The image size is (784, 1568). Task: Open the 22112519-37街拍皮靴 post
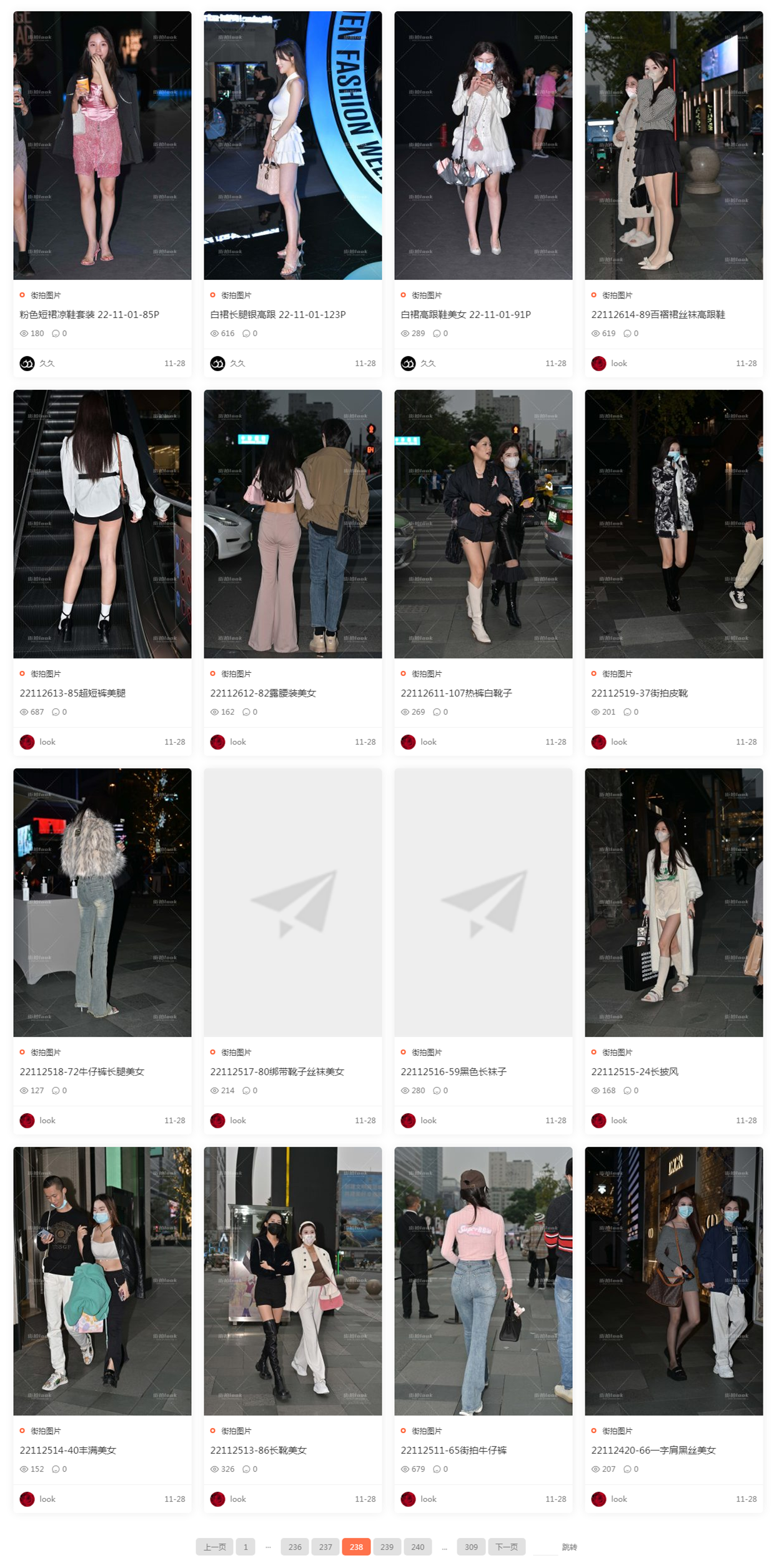[x=639, y=693]
